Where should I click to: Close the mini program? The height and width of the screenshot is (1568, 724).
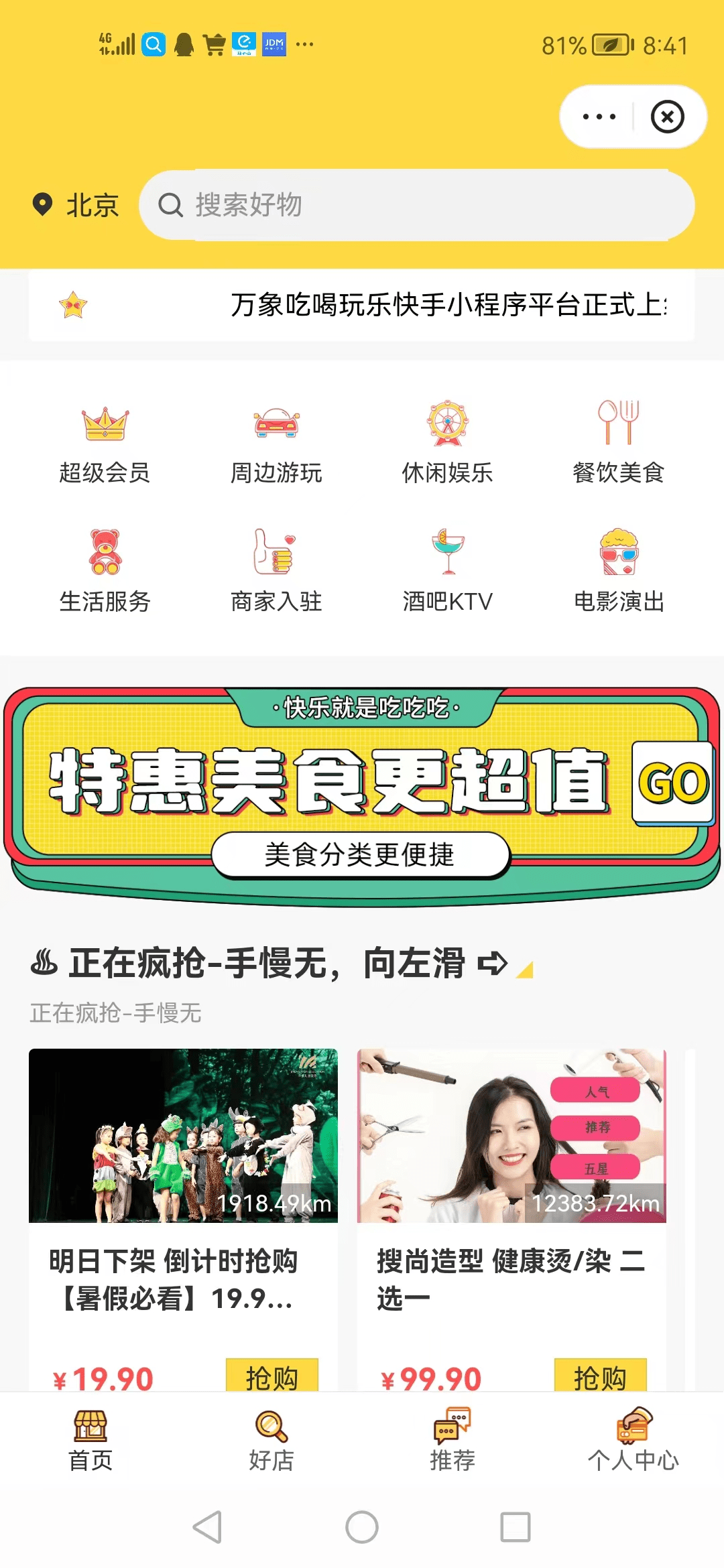[667, 117]
